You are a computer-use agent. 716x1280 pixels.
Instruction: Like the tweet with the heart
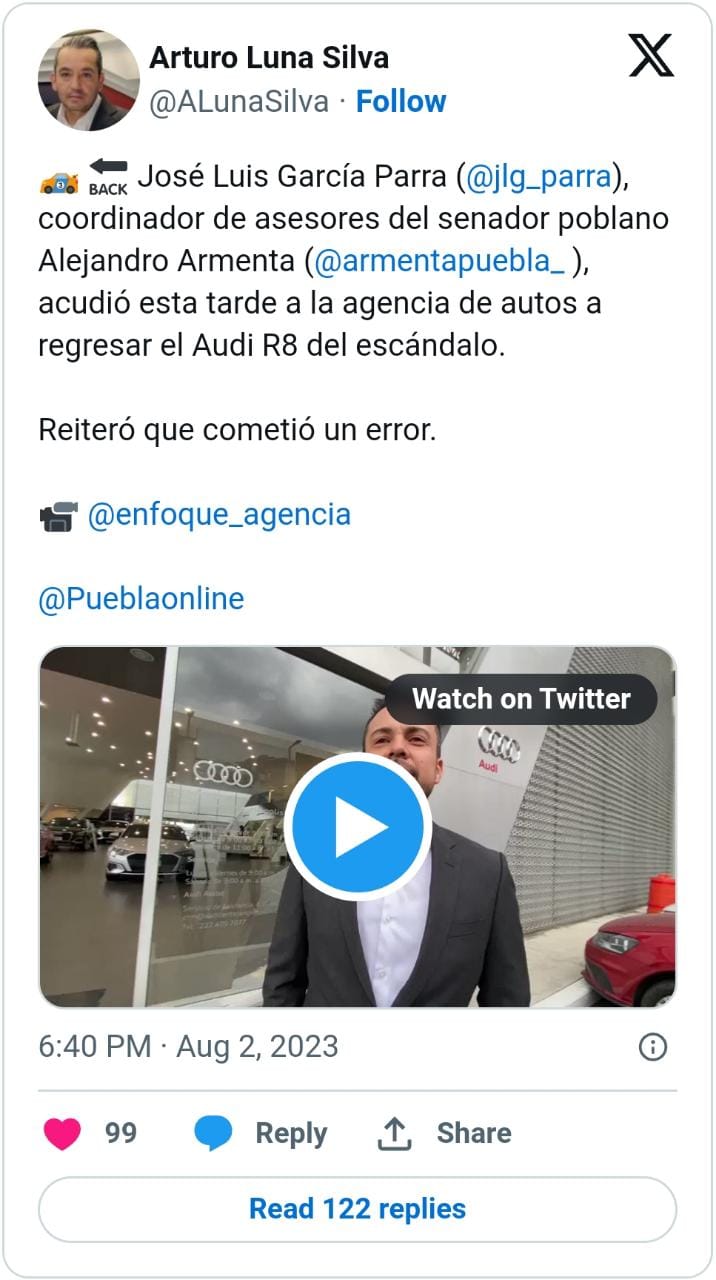click(x=62, y=1133)
